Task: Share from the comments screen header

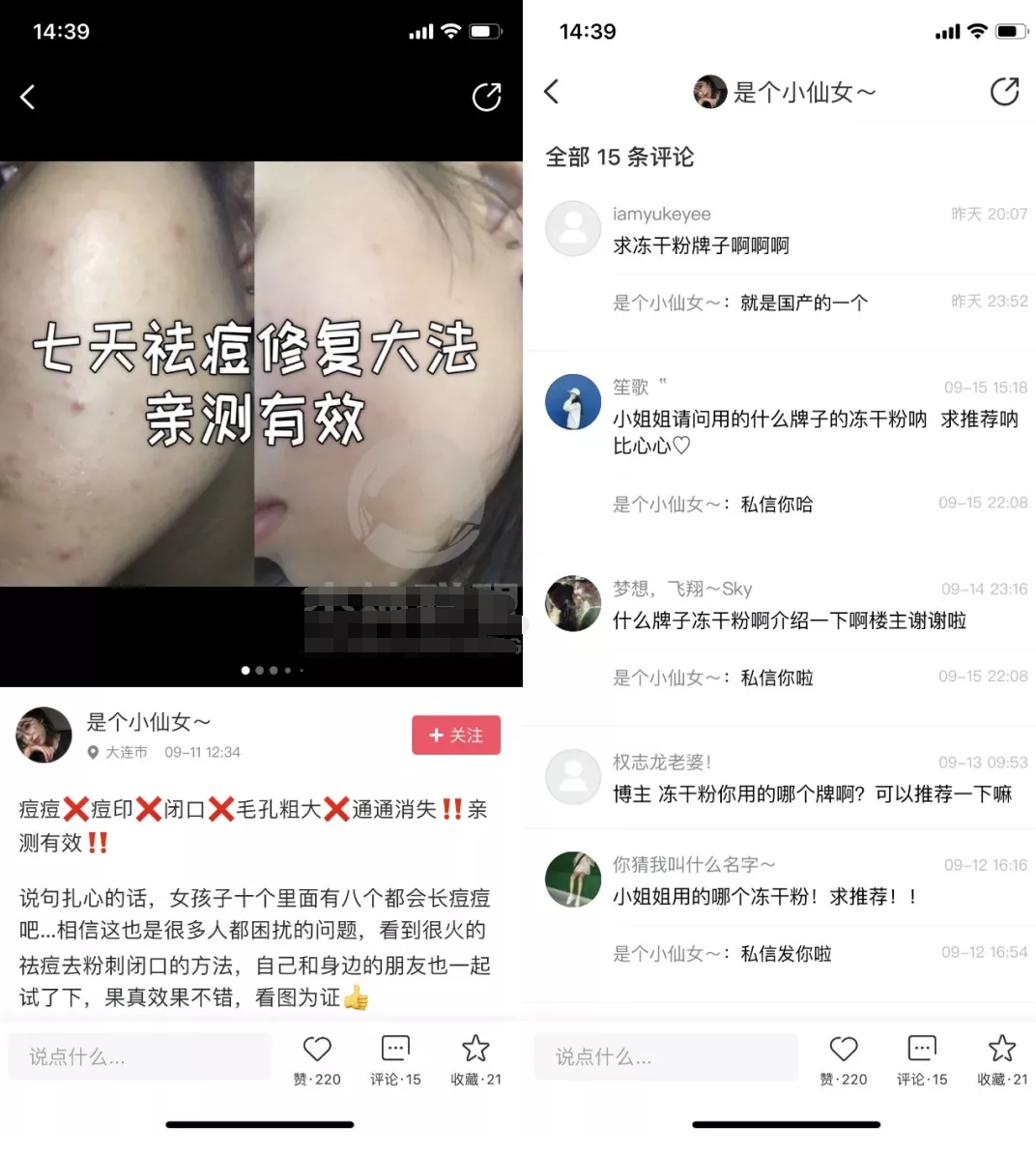Action: click(1004, 92)
